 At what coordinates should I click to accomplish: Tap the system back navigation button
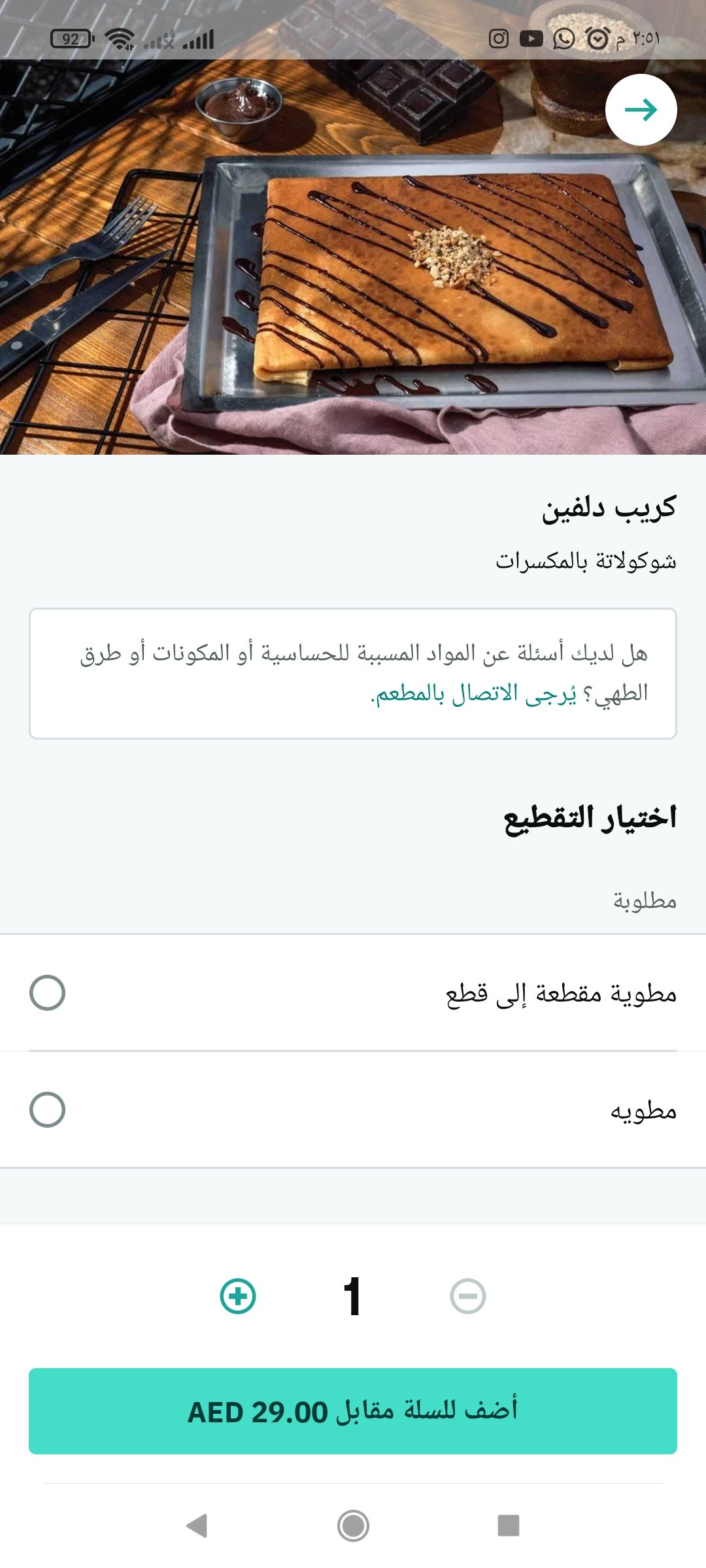click(x=197, y=1526)
